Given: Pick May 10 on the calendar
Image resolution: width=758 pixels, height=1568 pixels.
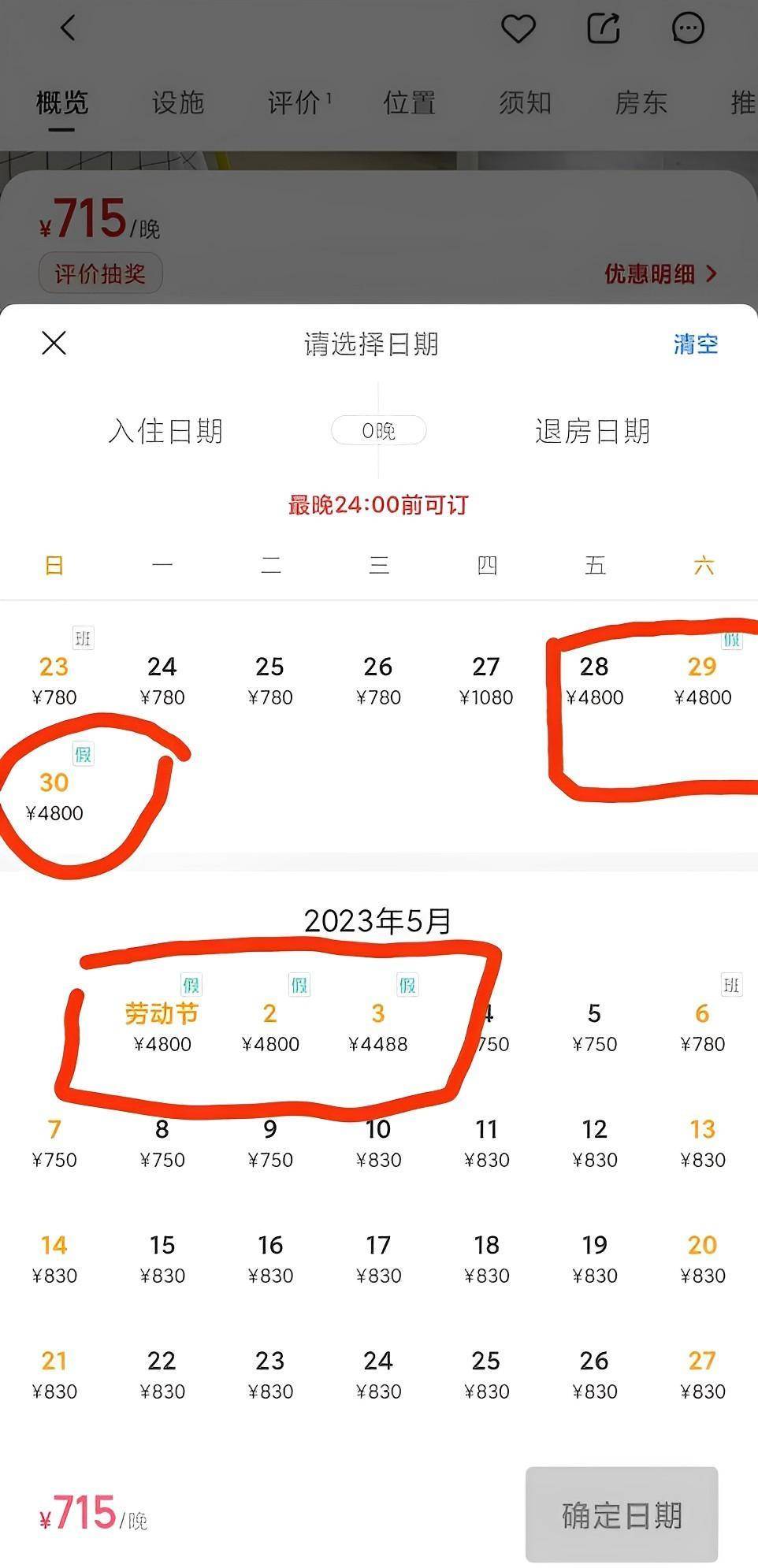Looking at the screenshot, I should tap(378, 1143).
